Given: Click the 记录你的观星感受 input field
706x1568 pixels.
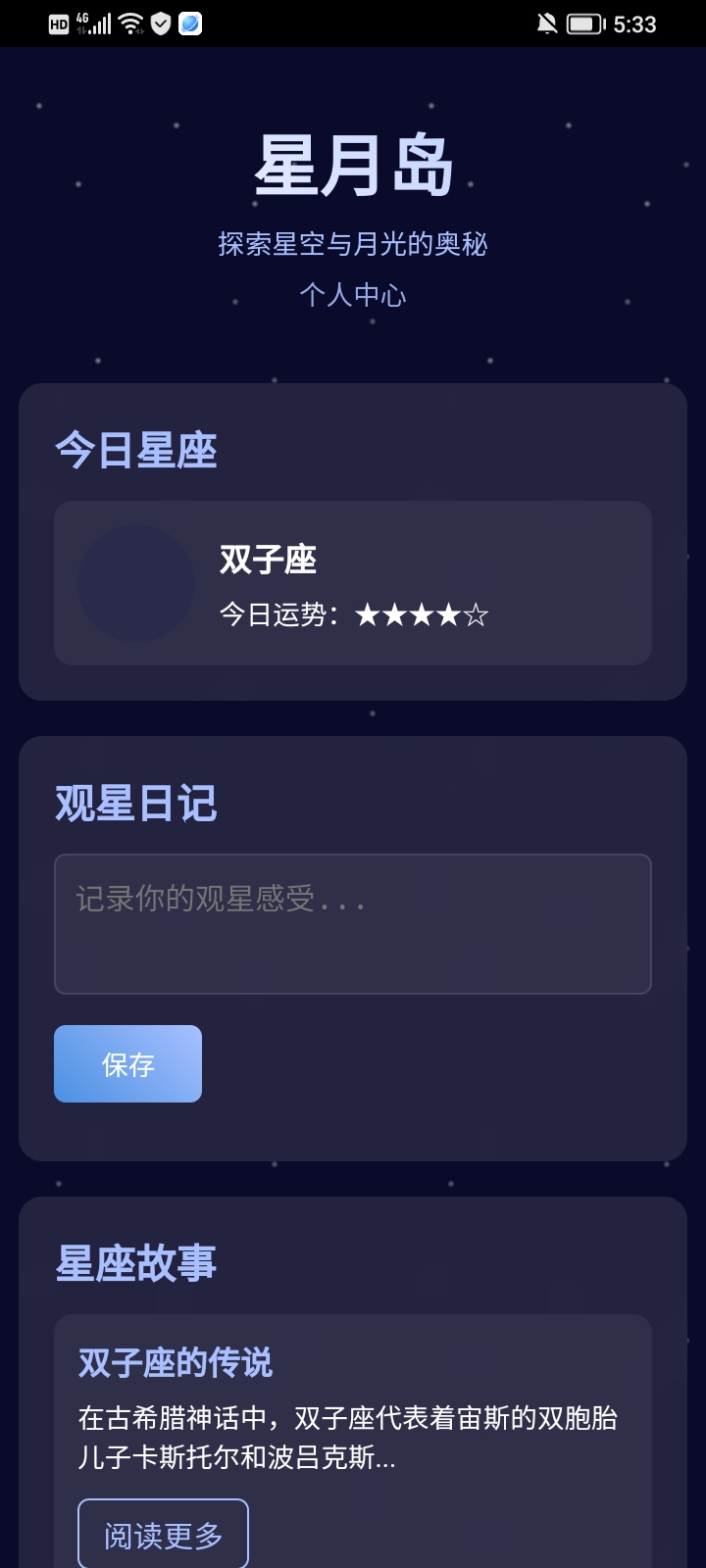Looking at the screenshot, I should point(353,922).
